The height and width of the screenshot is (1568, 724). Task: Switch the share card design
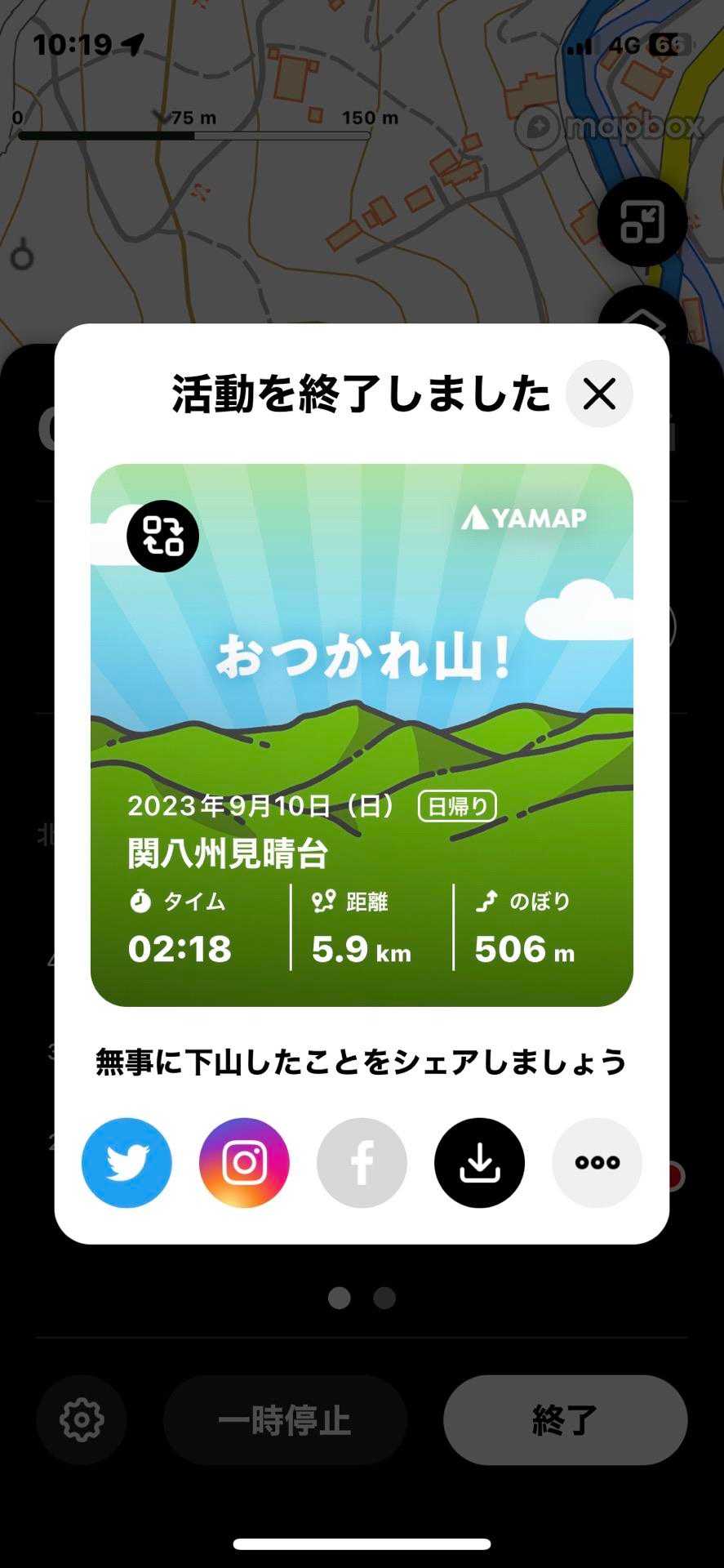(162, 536)
